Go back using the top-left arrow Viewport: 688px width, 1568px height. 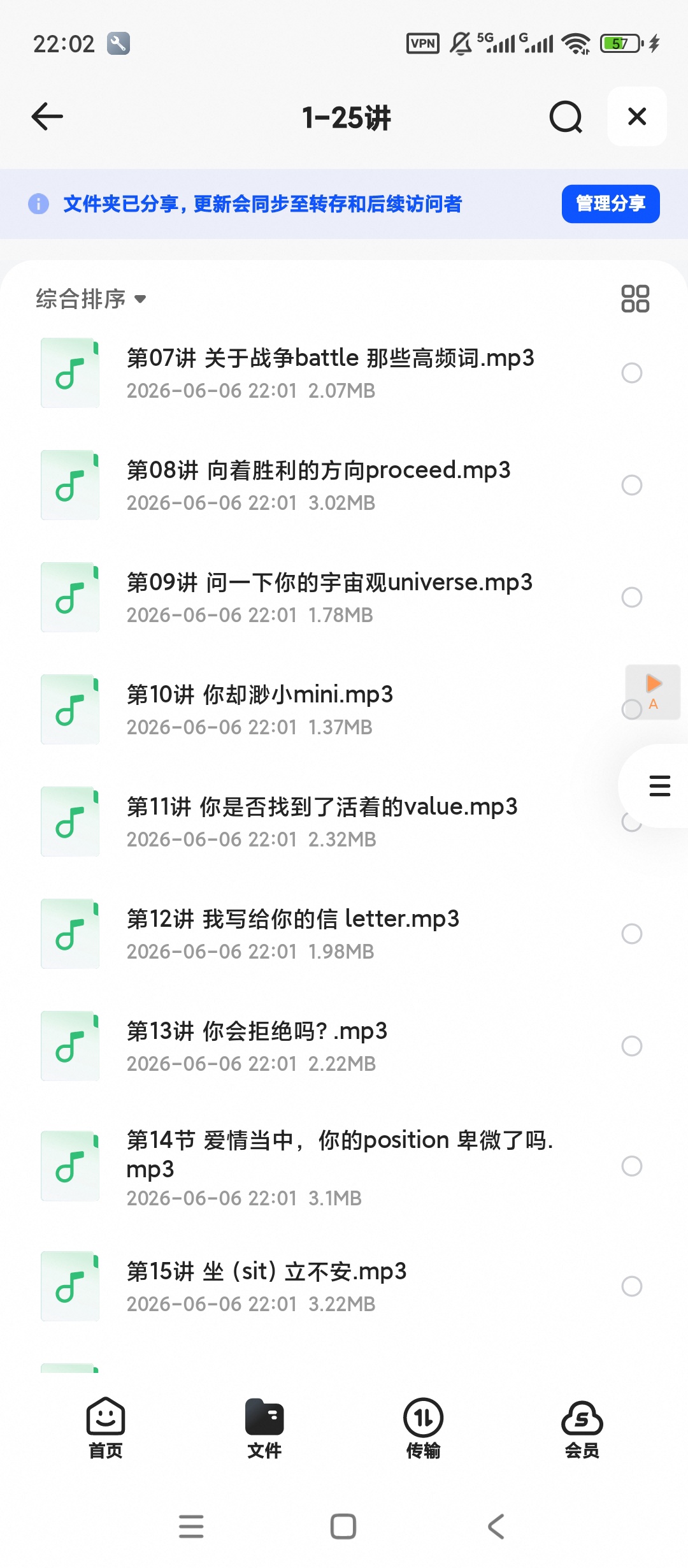(47, 117)
